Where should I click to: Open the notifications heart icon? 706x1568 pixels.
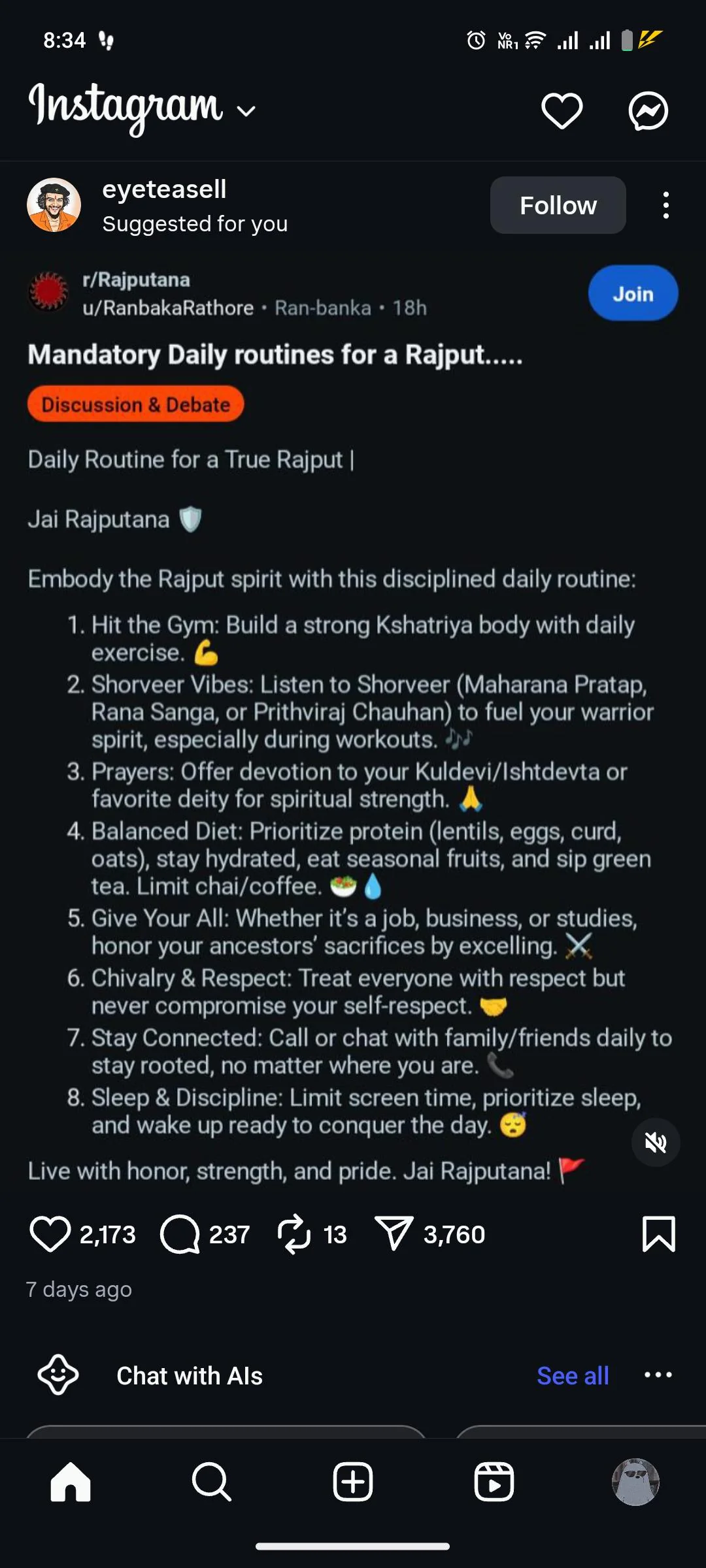(x=562, y=110)
